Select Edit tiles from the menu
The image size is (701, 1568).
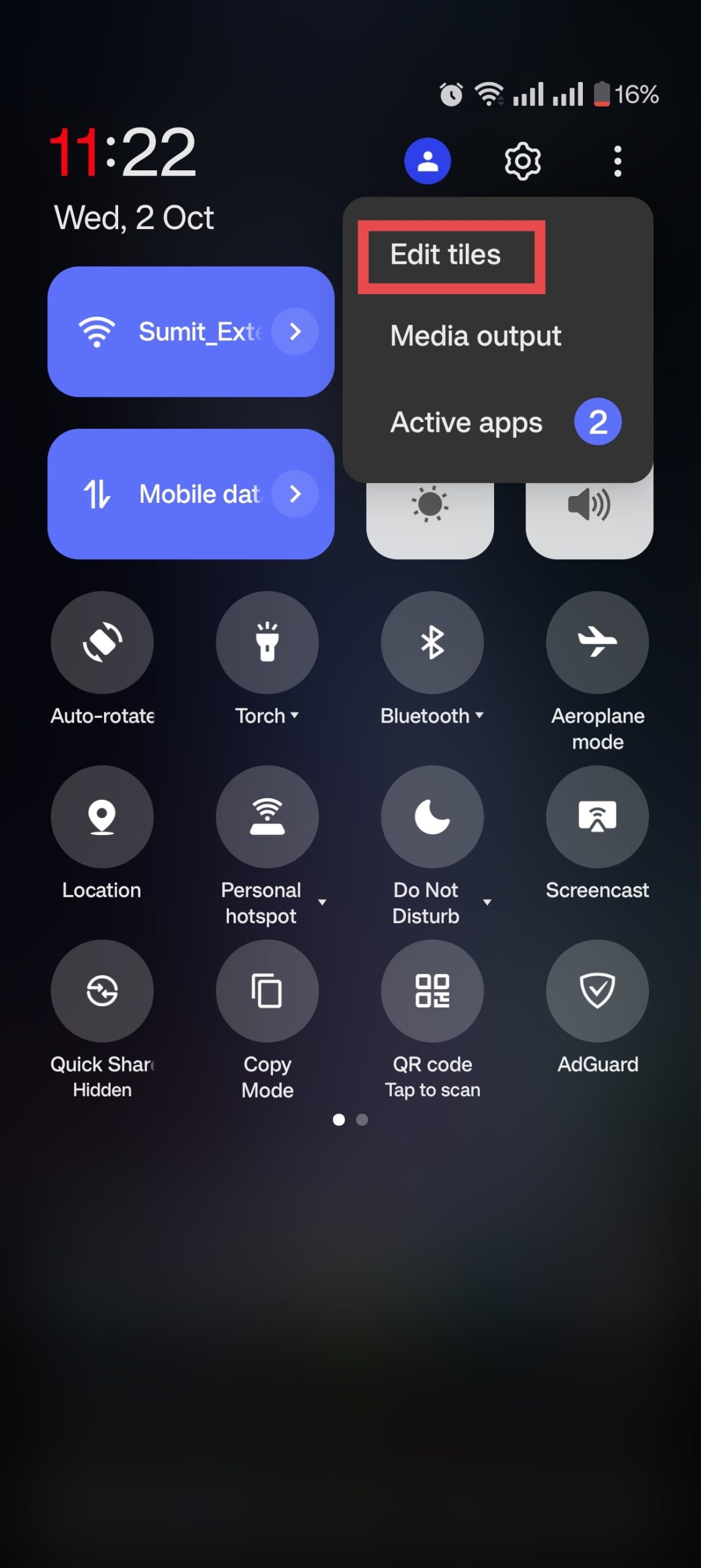[x=445, y=255]
